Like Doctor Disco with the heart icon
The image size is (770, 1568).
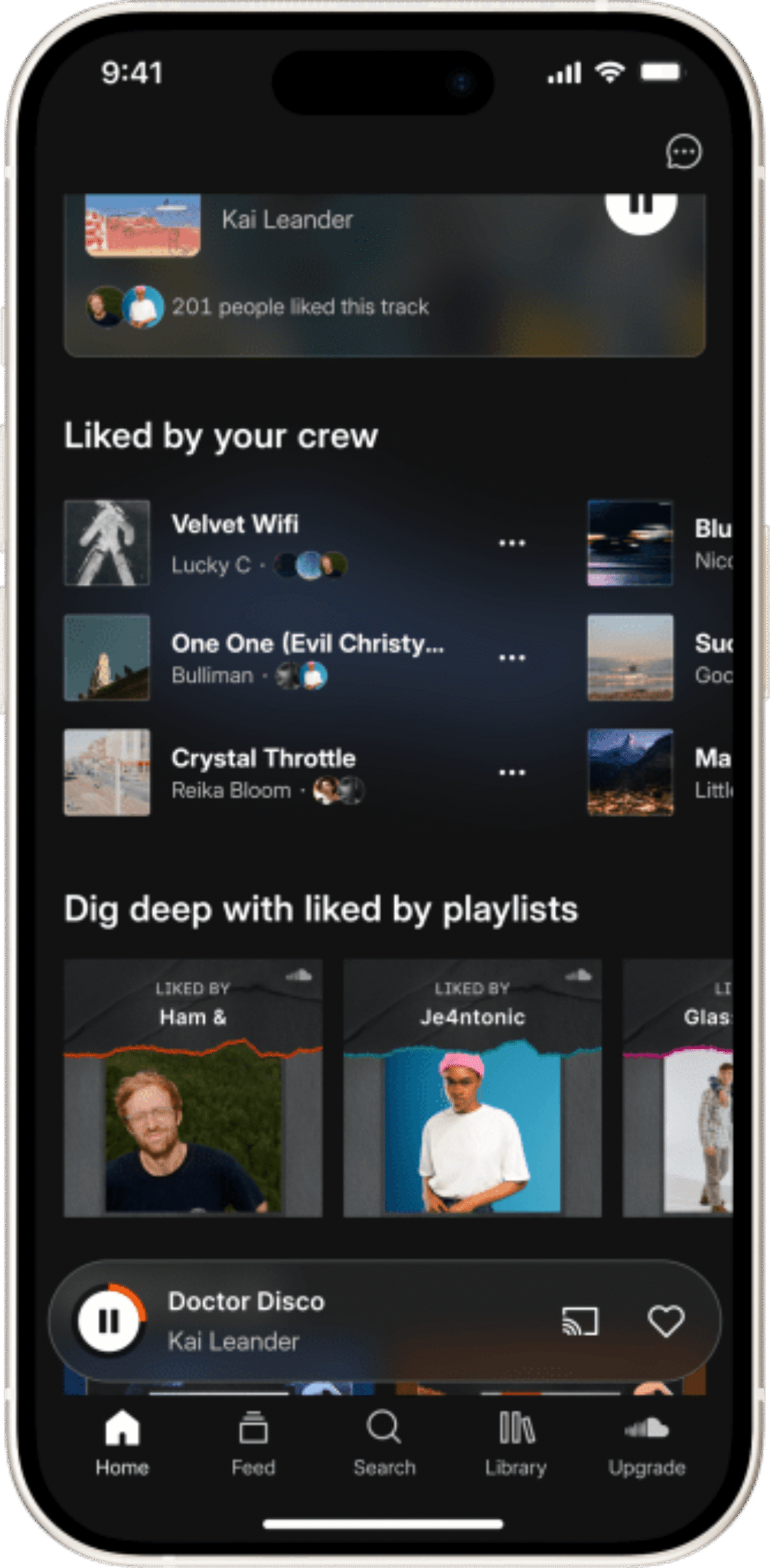tap(665, 1321)
